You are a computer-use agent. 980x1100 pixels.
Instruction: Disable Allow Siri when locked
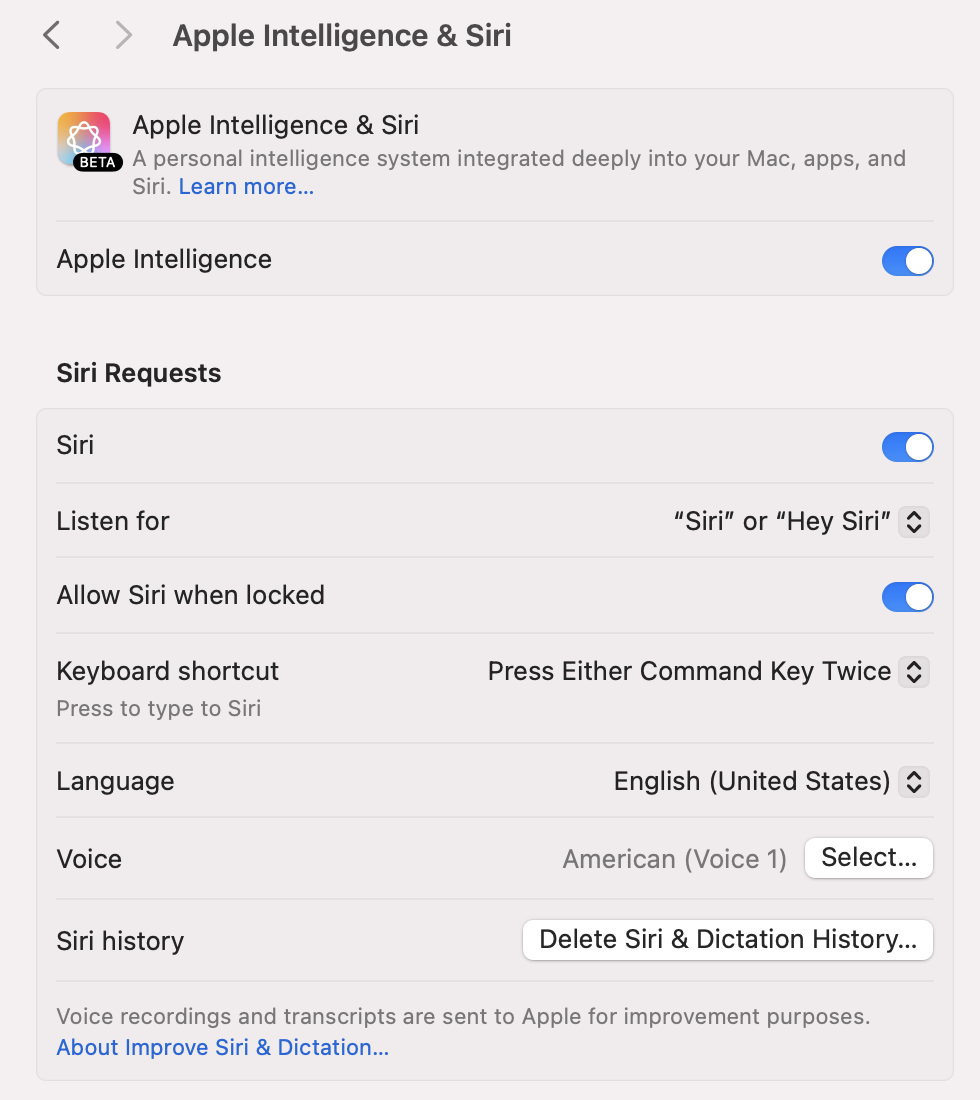click(x=907, y=597)
